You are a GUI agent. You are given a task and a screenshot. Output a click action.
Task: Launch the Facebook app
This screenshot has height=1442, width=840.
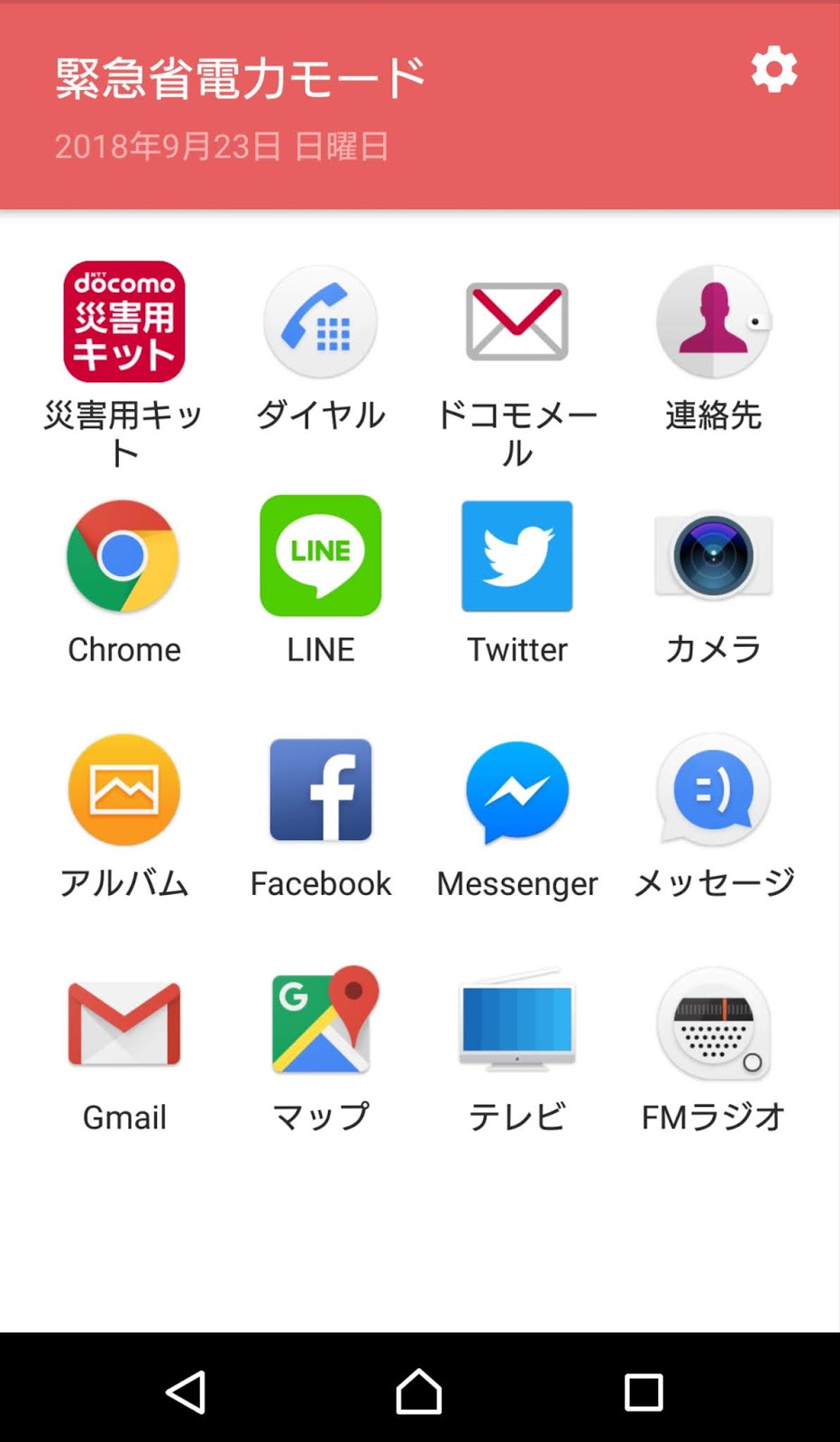click(x=321, y=790)
